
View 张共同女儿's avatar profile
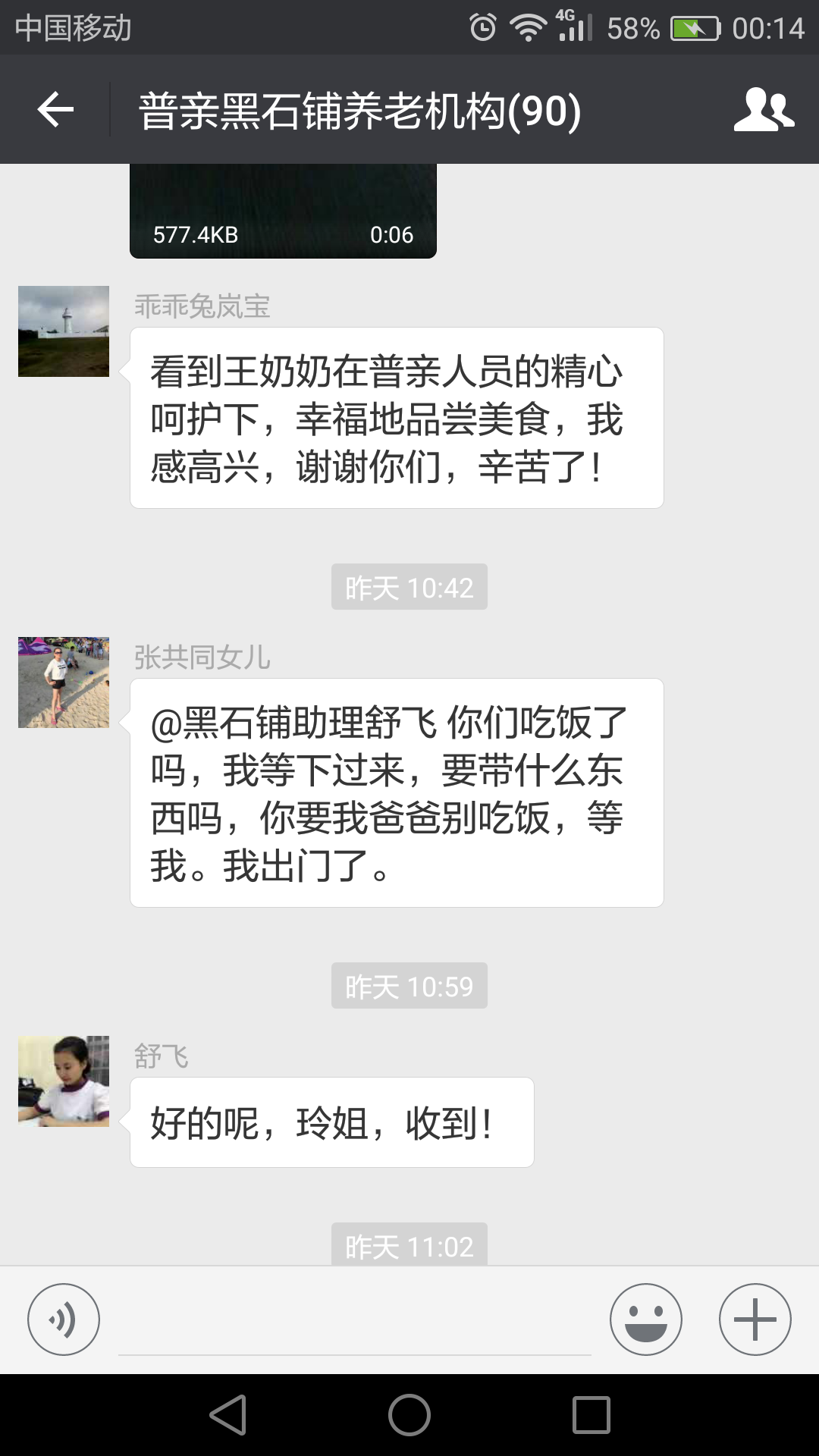tap(64, 682)
